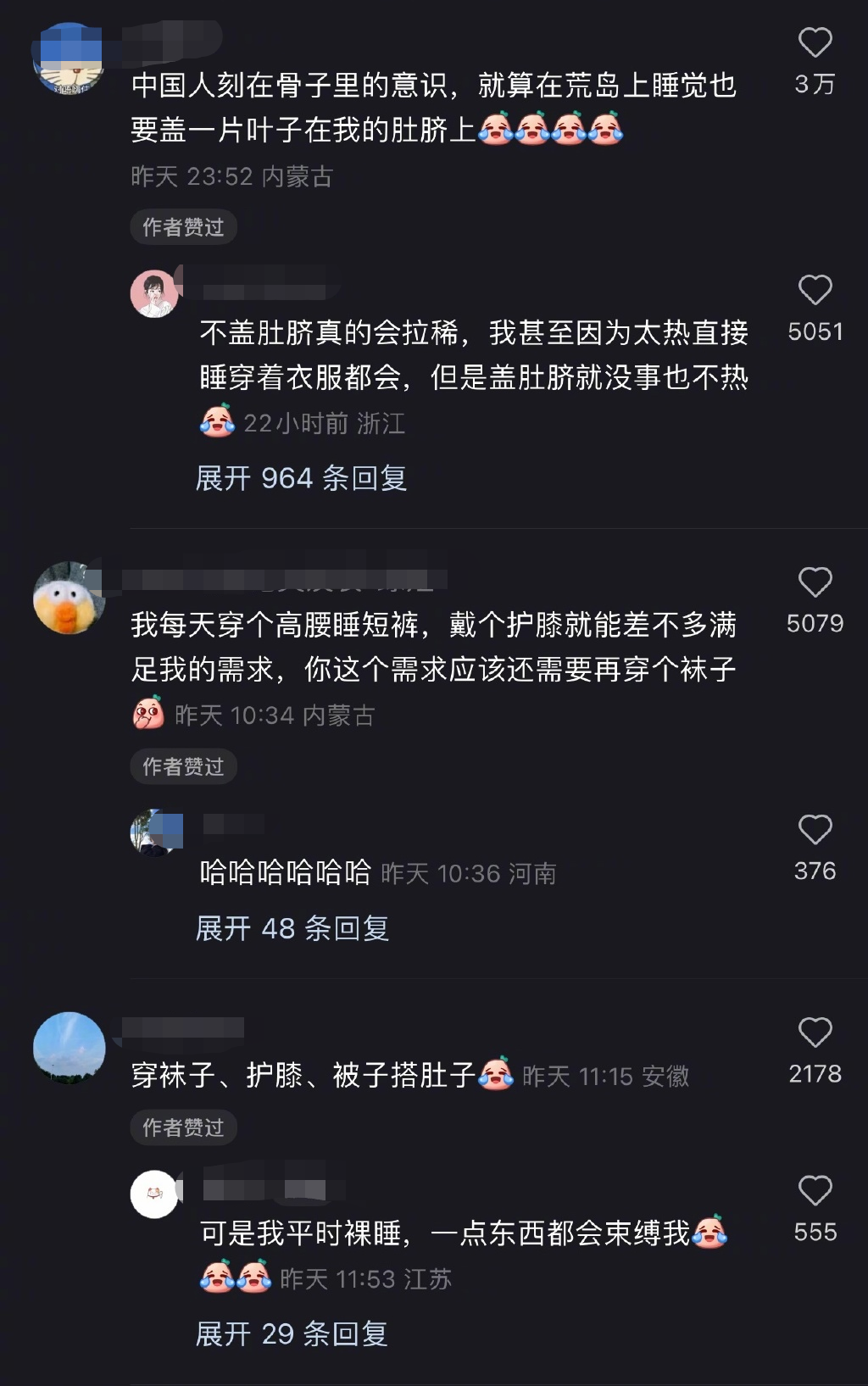Image resolution: width=868 pixels, height=1386 pixels.
Task: Open the avatar of the 江苏 replier
Action: (154, 1194)
